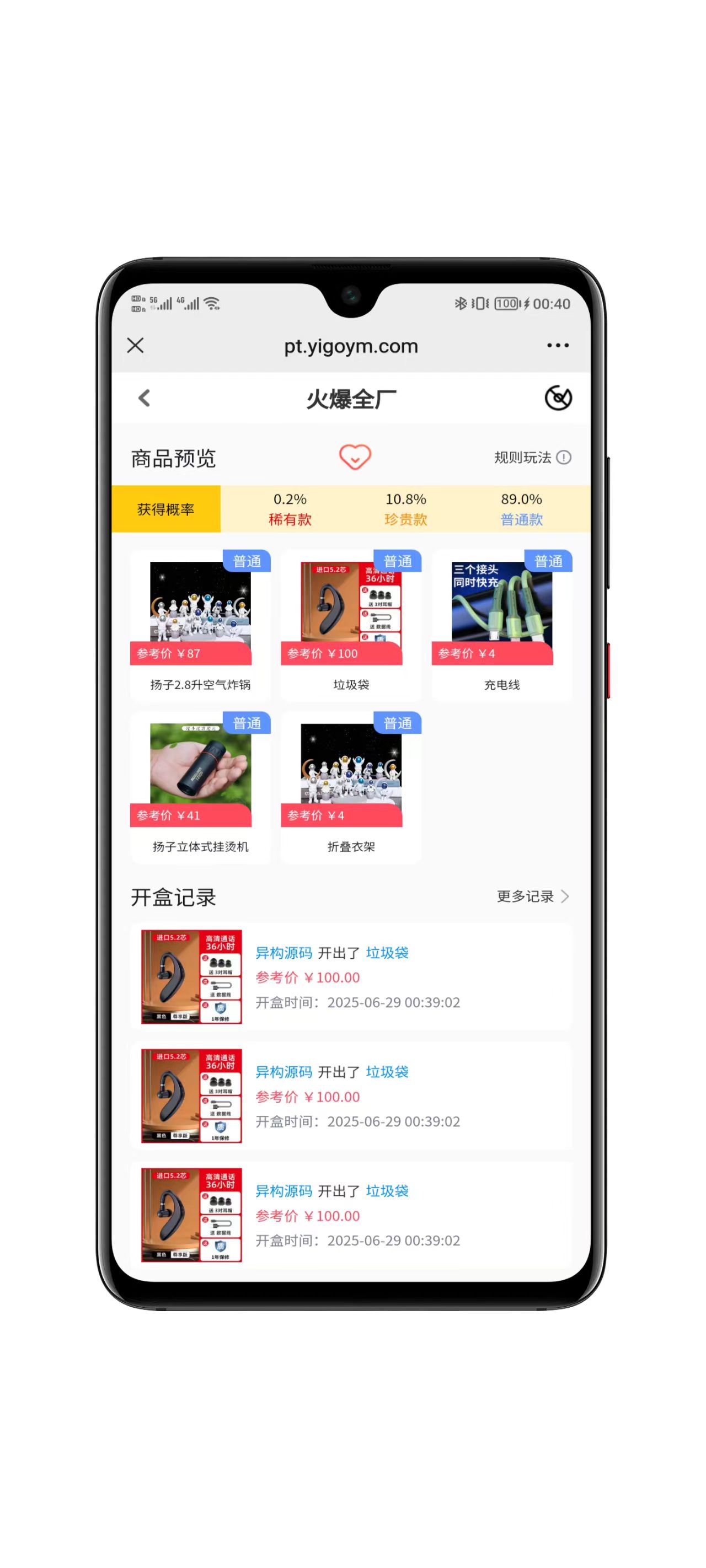Tap the crossed-circle icon in the header
This screenshot has height=1568, width=706.
(x=558, y=399)
